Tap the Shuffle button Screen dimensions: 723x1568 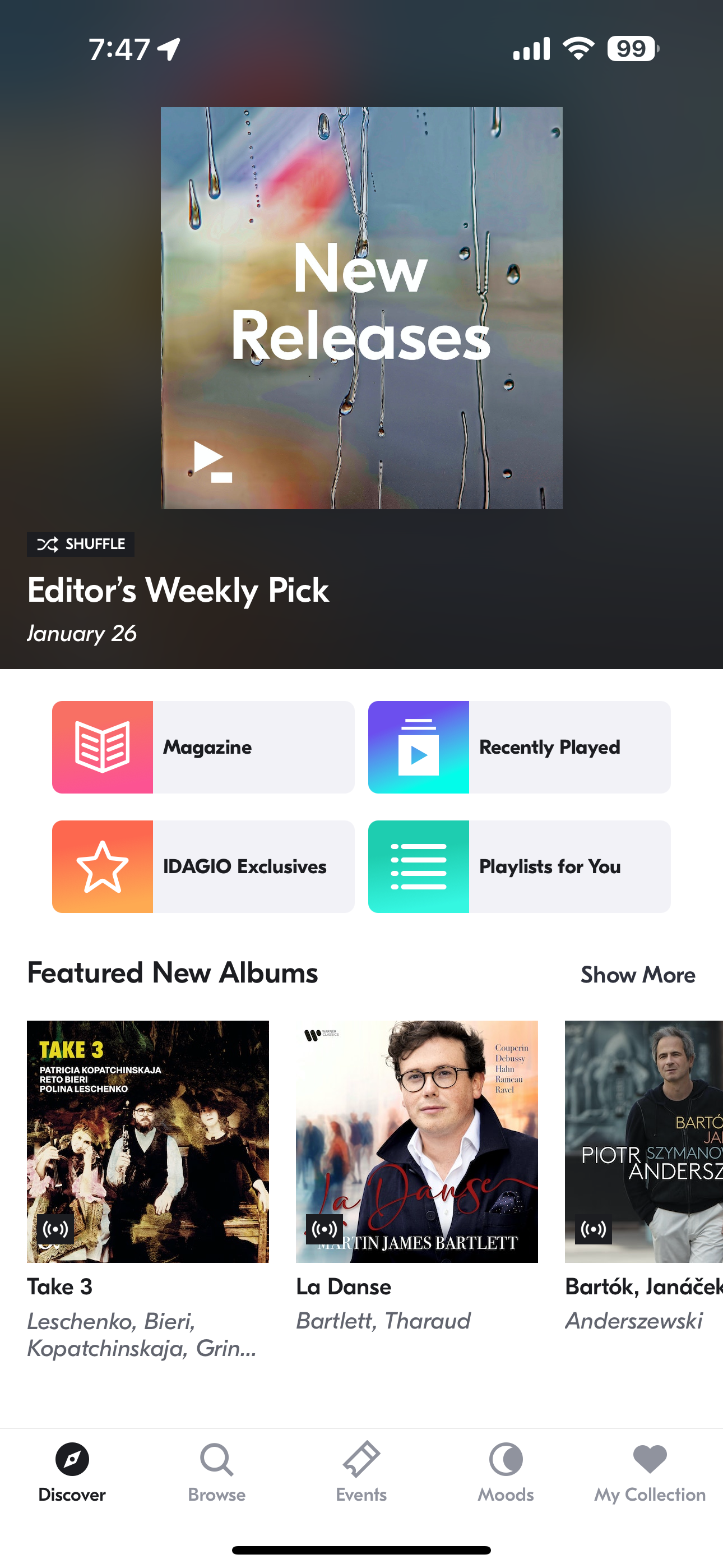coord(80,543)
